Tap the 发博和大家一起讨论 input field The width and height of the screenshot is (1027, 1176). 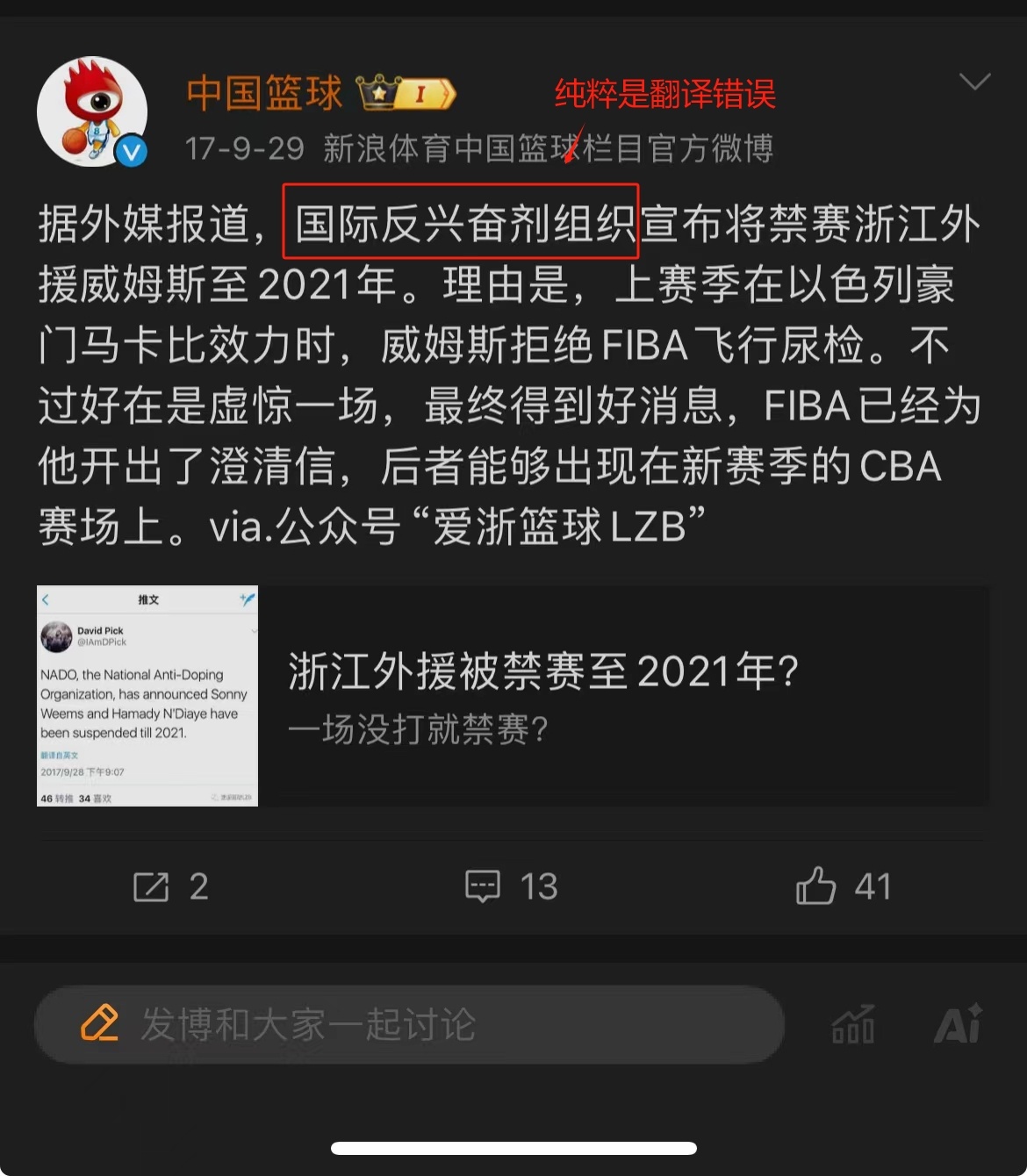click(408, 1024)
